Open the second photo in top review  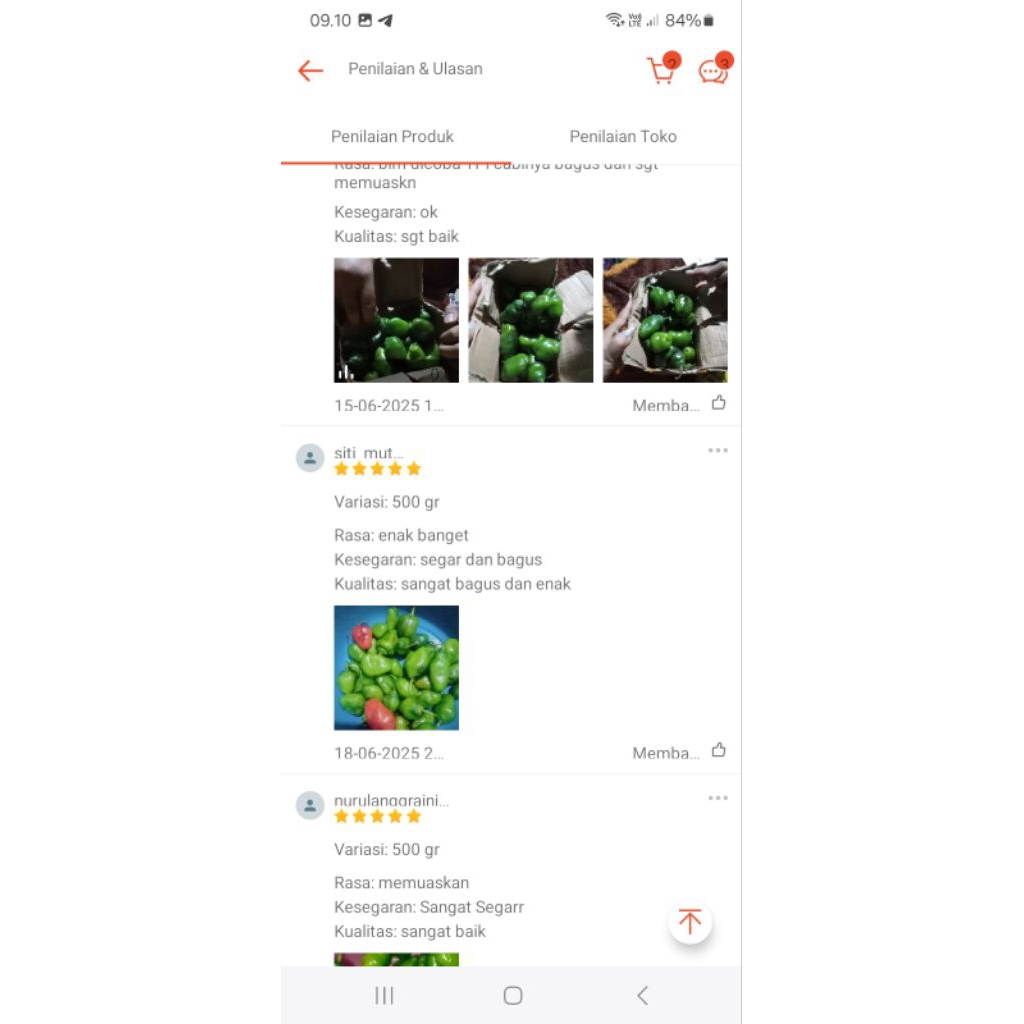[x=531, y=320]
